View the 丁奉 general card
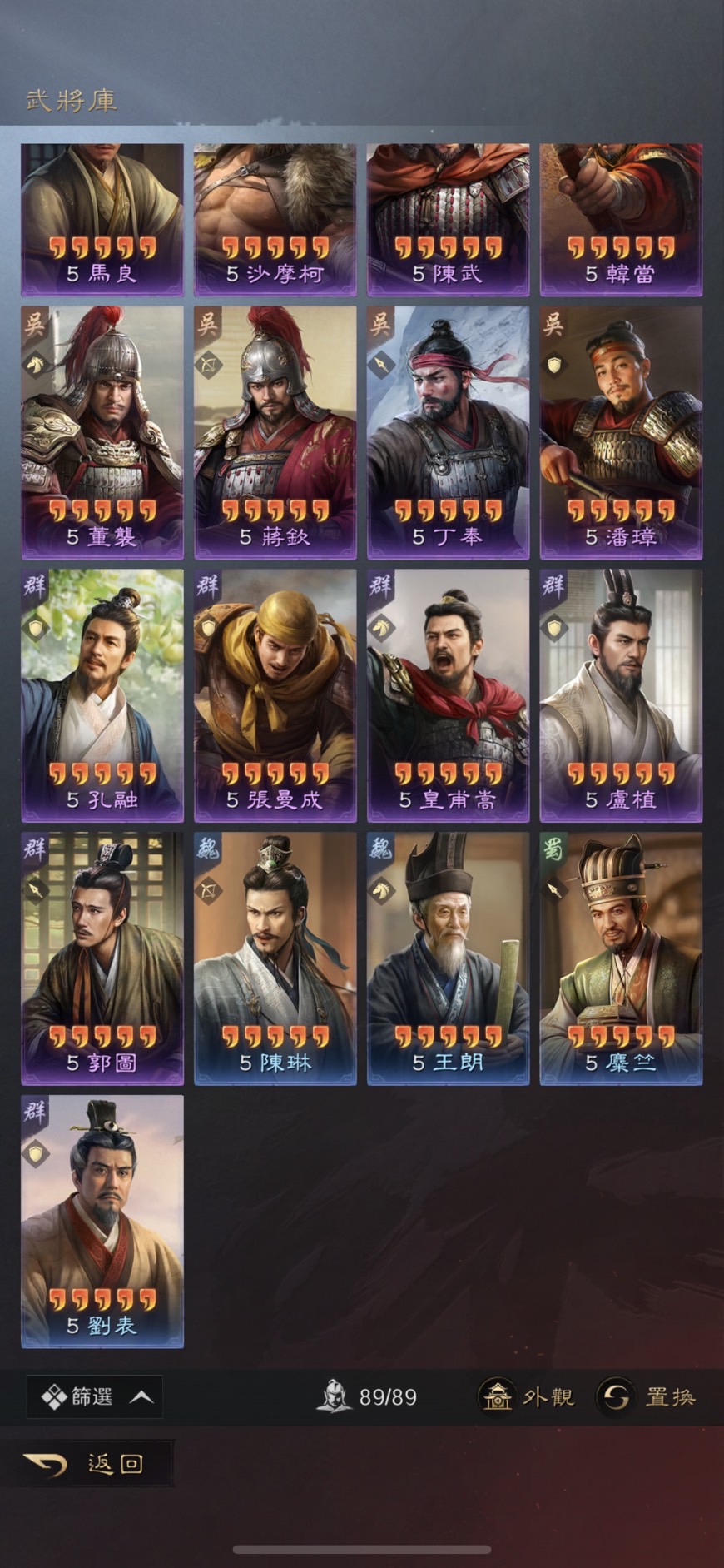This screenshot has height=1568, width=724. (448, 431)
